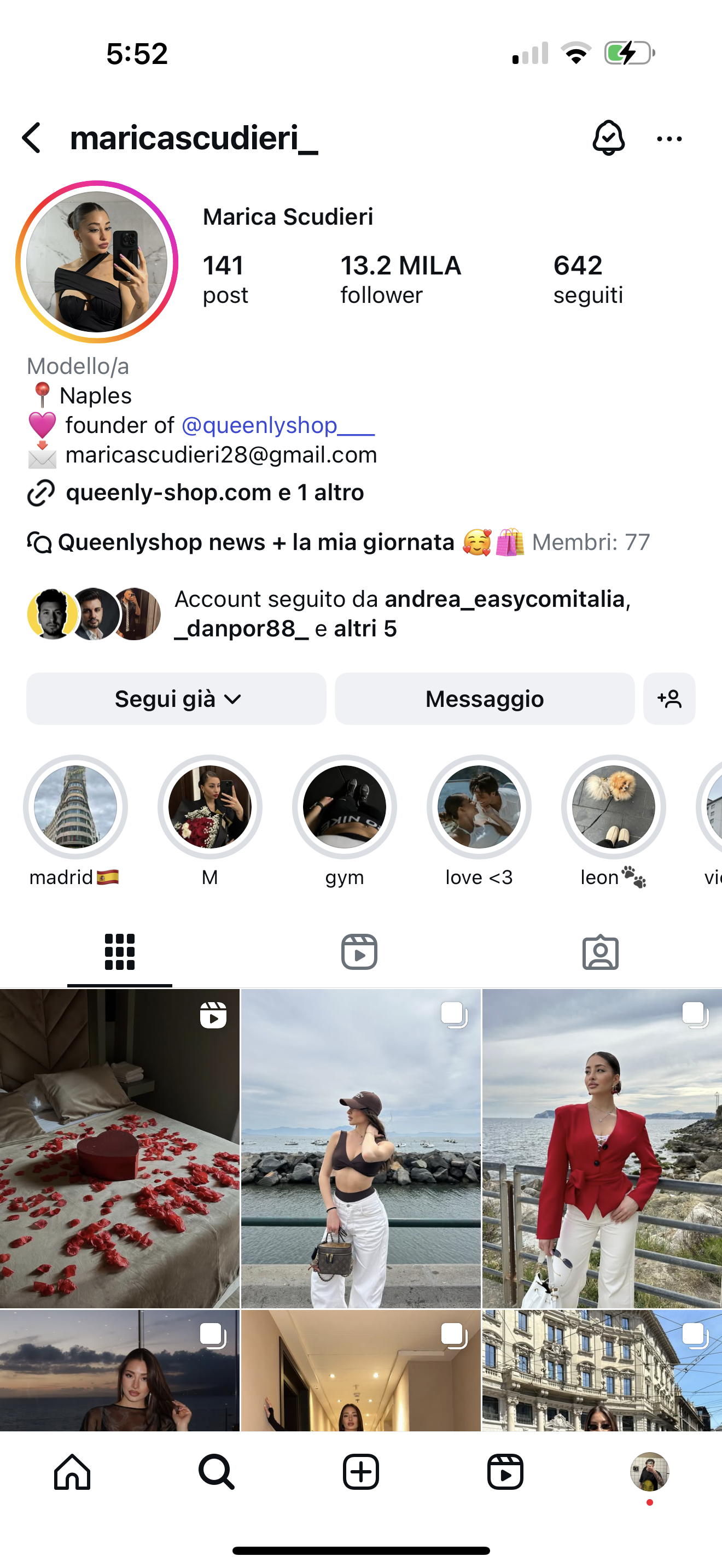
Task: Go back from maricascudieri_ profile
Action: coord(32,138)
